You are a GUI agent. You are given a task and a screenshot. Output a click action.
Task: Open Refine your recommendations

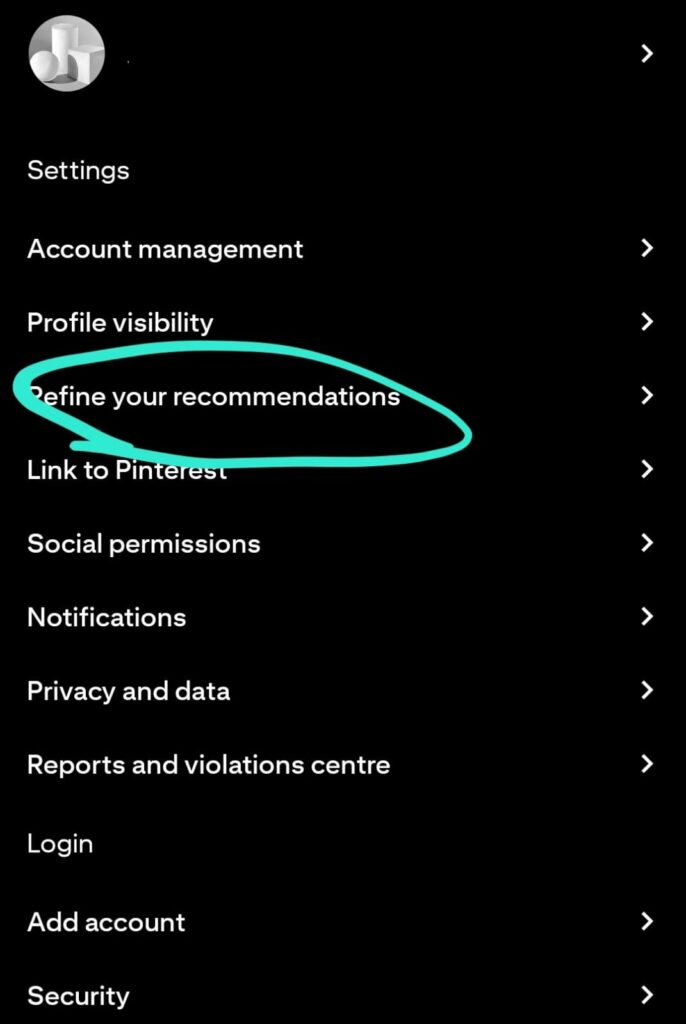click(x=214, y=397)
